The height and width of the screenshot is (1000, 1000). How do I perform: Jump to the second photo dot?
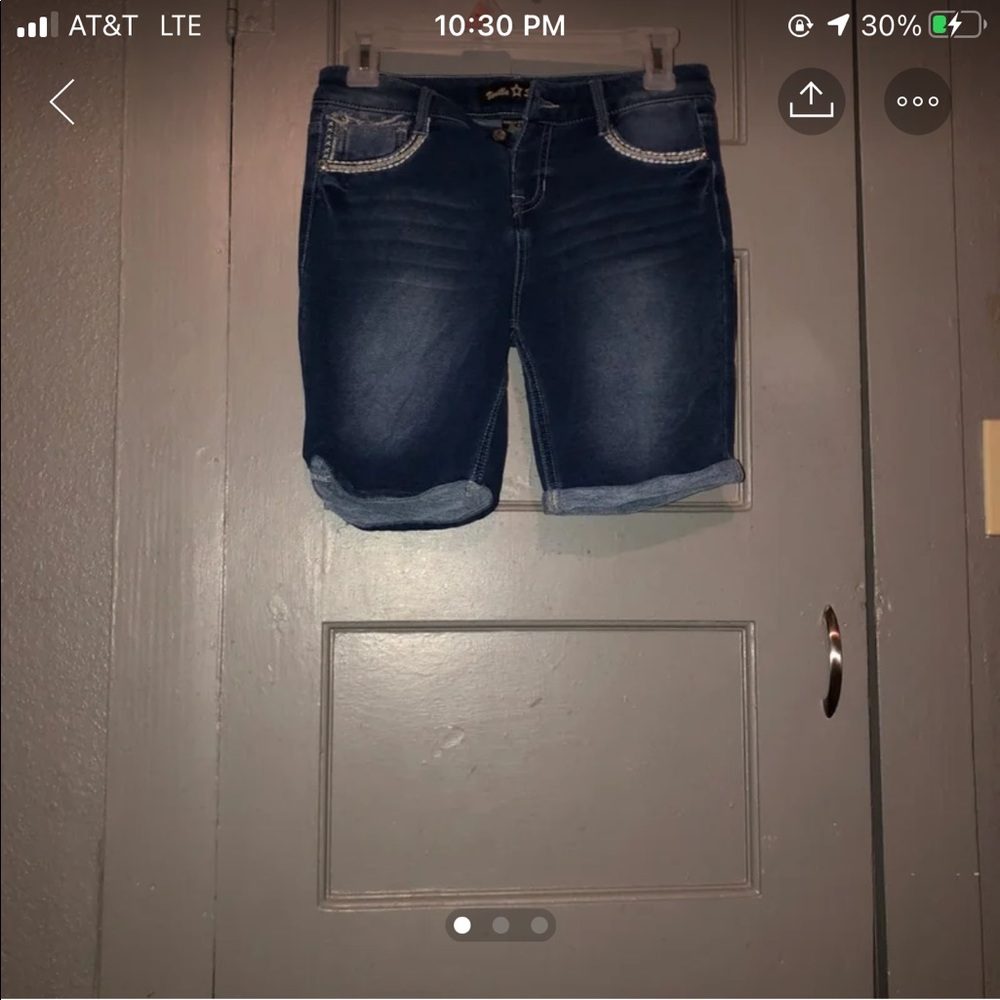(x=501, y=925)
